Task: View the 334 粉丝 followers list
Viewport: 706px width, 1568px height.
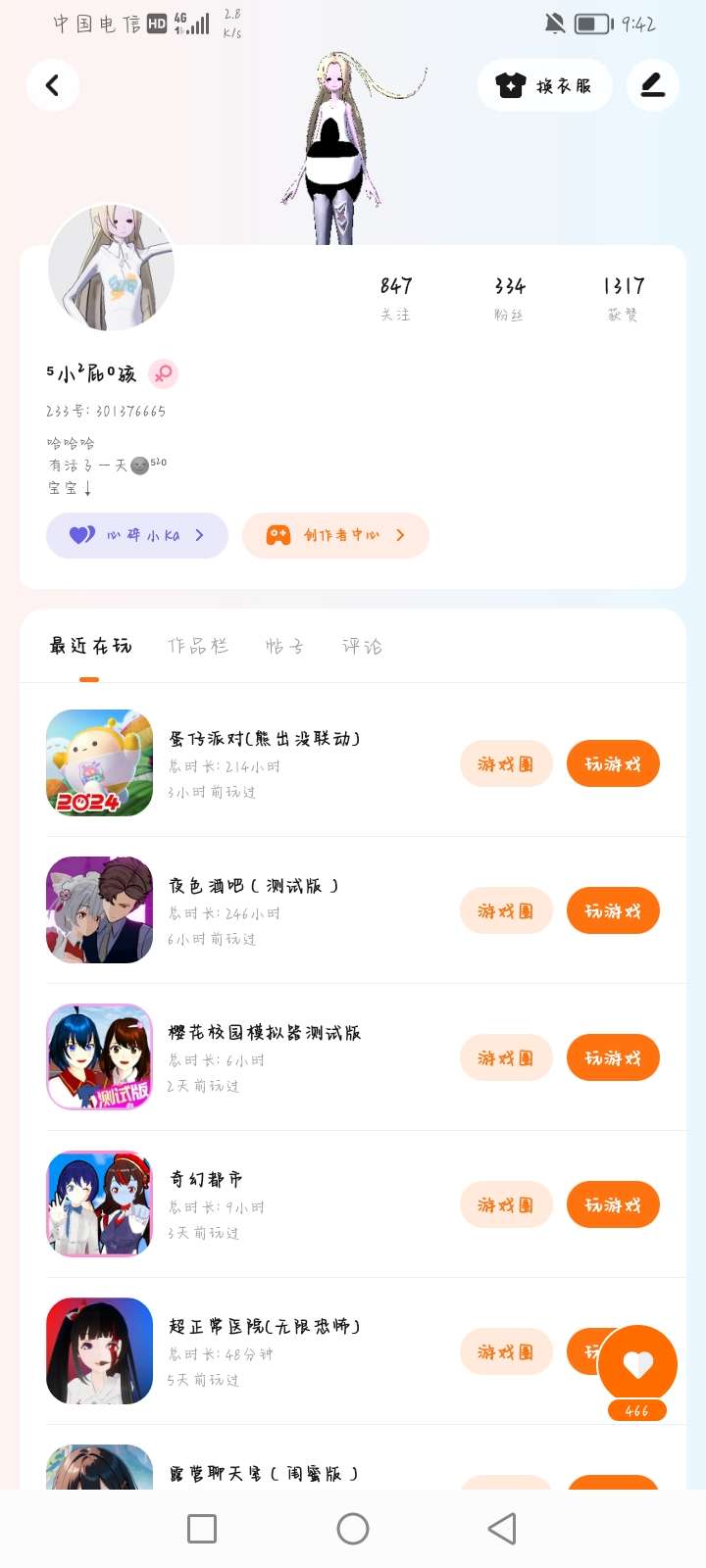Action: [509, 297]
